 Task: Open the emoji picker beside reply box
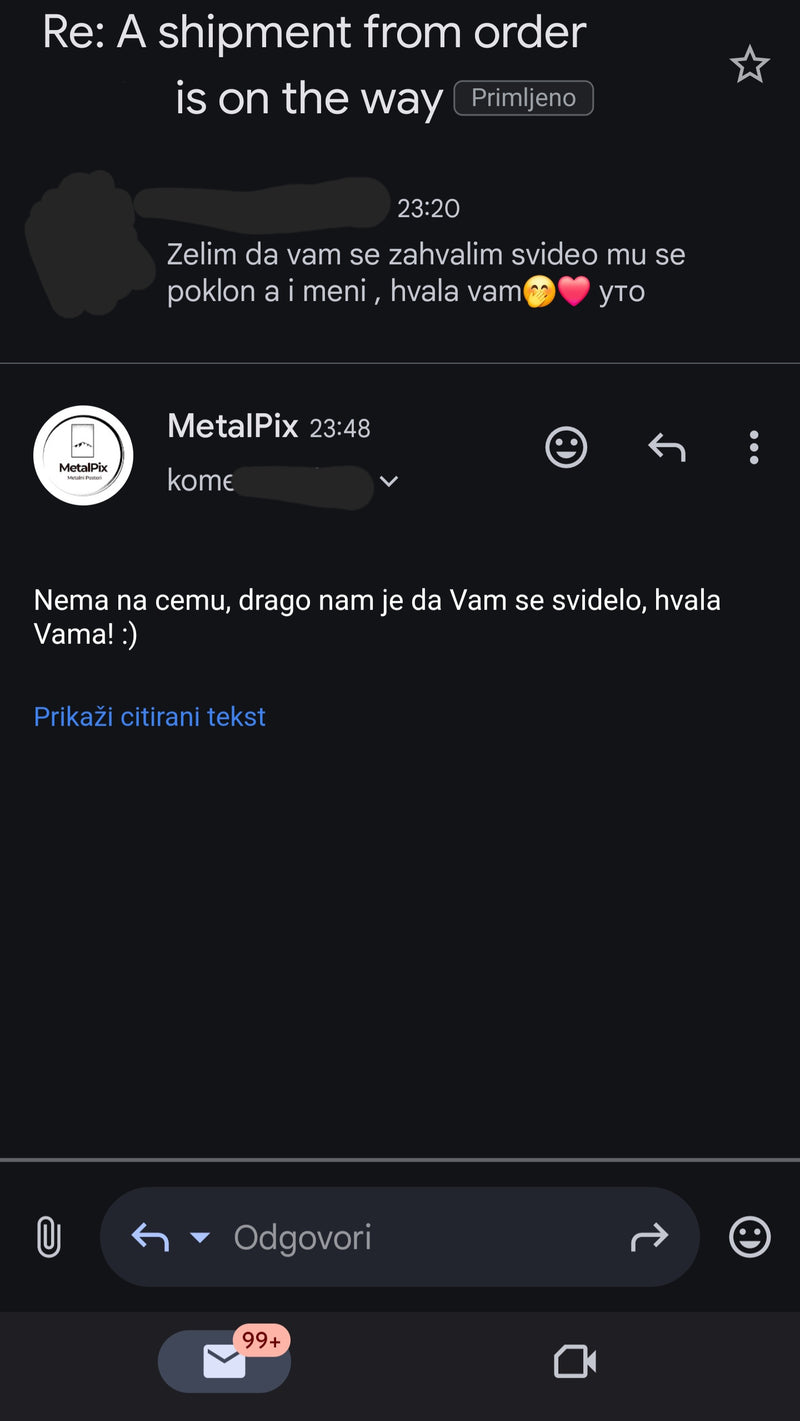[x=750, y=1237]
